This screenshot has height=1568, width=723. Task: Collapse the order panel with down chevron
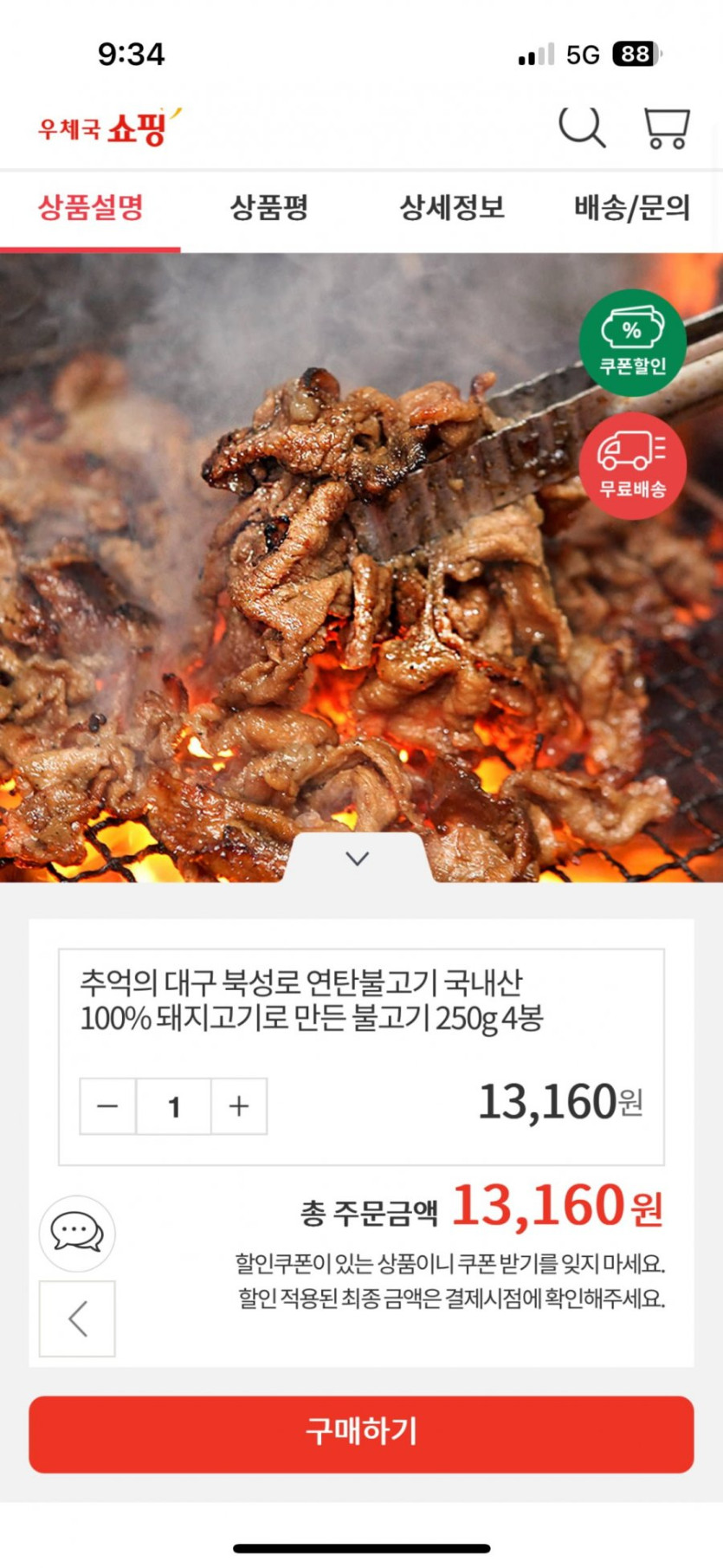(357, 859)
